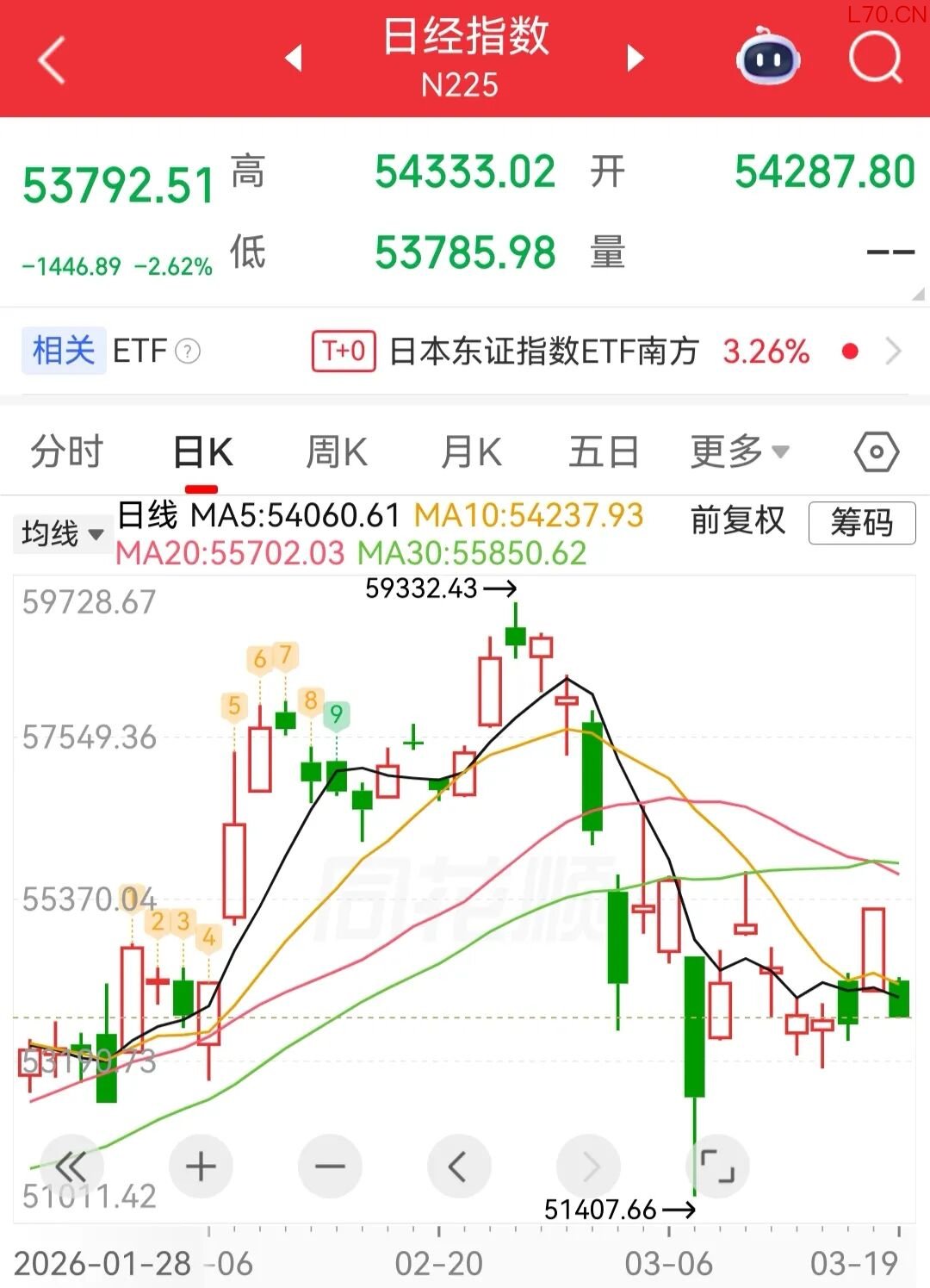Viewport: 930px width, 1288px height.
Task: Switch to the next index
Action: (x=635, y=58)
